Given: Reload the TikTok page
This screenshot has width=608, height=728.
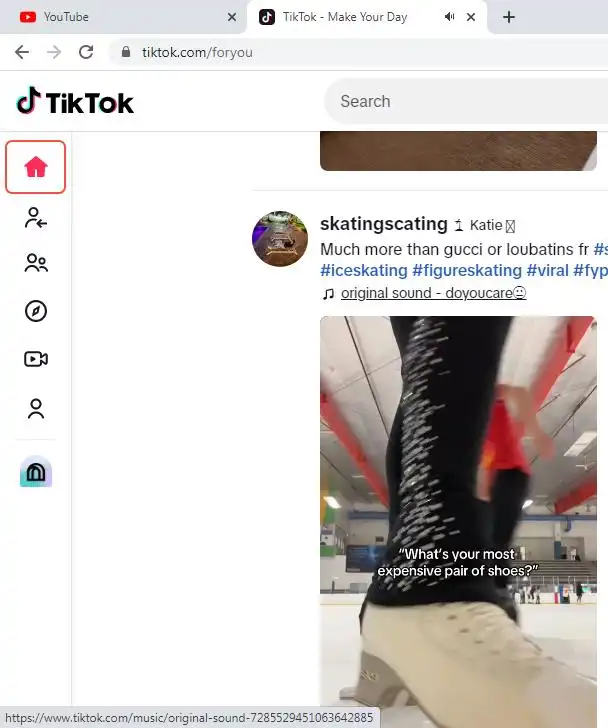Looking at the screenshot, I should click(86, 52).
